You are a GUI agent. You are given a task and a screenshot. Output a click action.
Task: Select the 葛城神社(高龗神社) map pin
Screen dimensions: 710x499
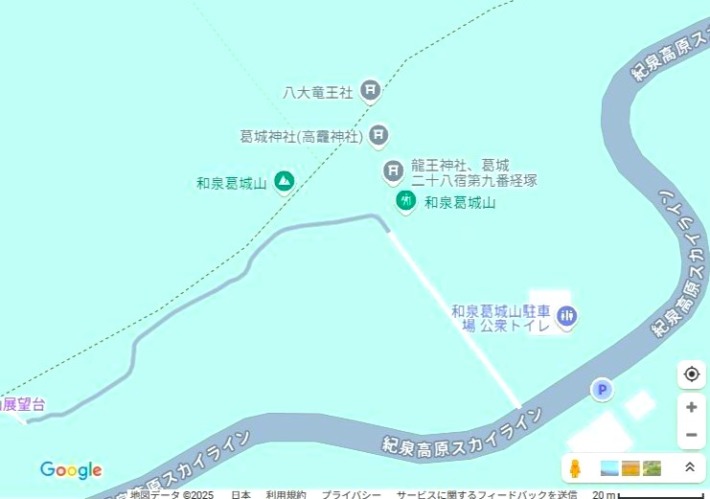(378, 134)
